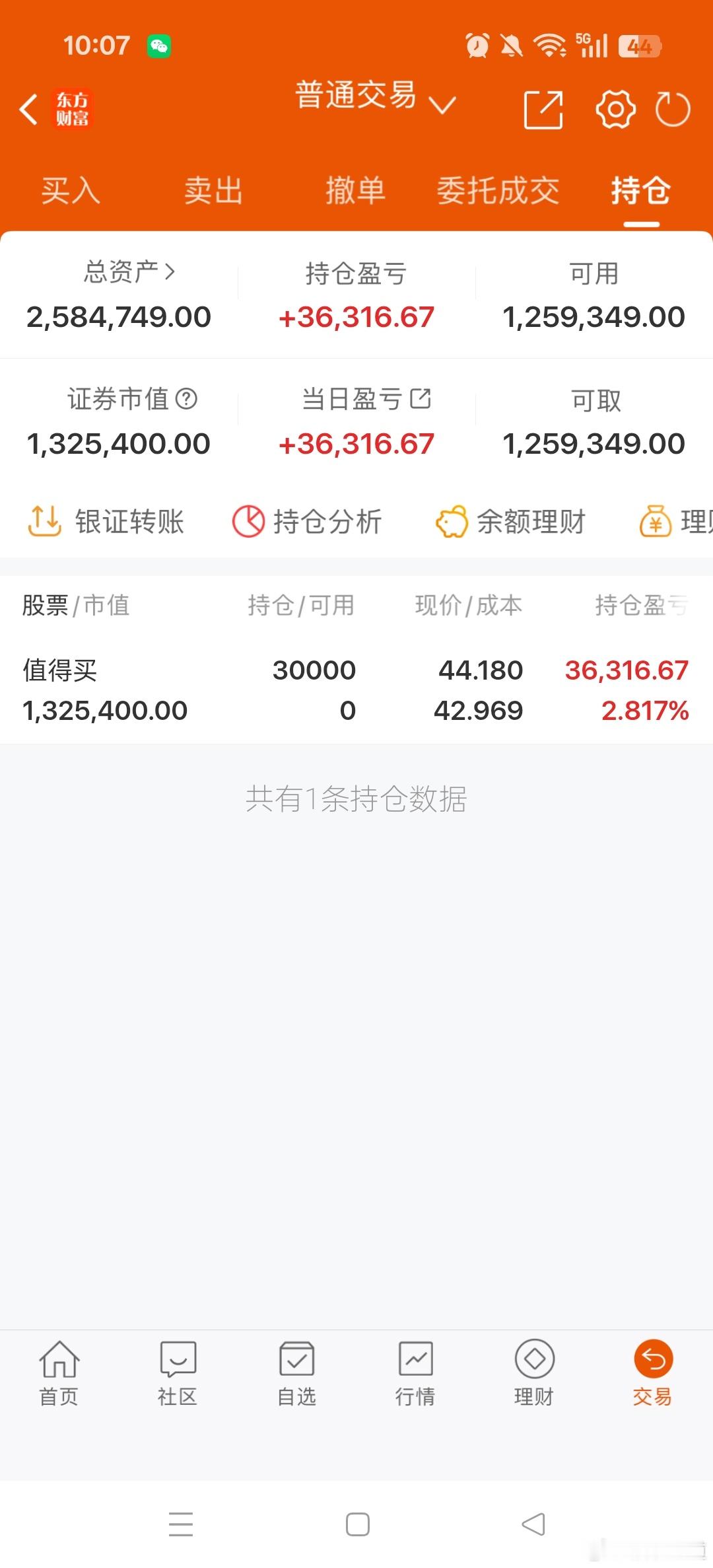The height and width of the screenshot is (1568, 713).
Task: Open 余额理财
Action: pyautogui.click(x=510, y=521)
